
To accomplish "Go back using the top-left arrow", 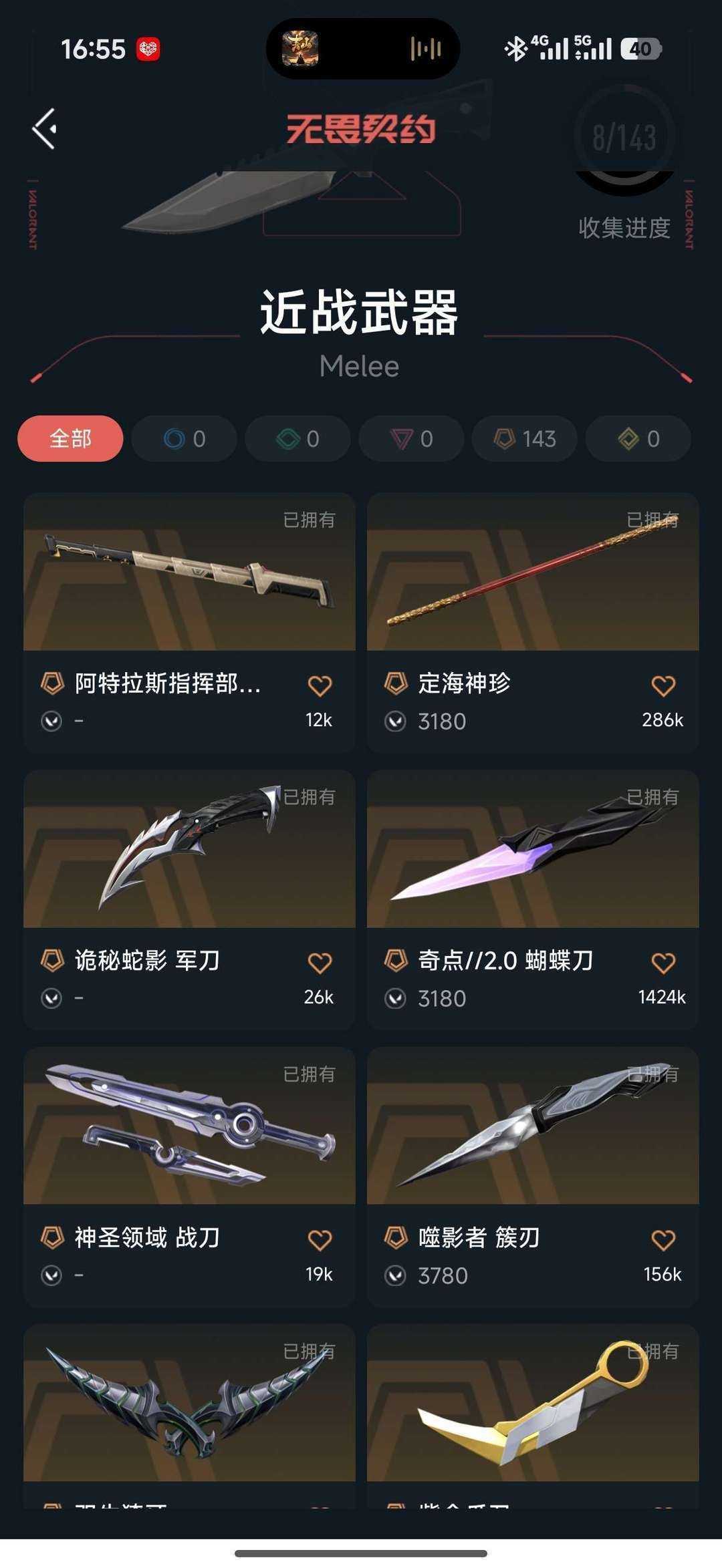I will tap(45, 128).
